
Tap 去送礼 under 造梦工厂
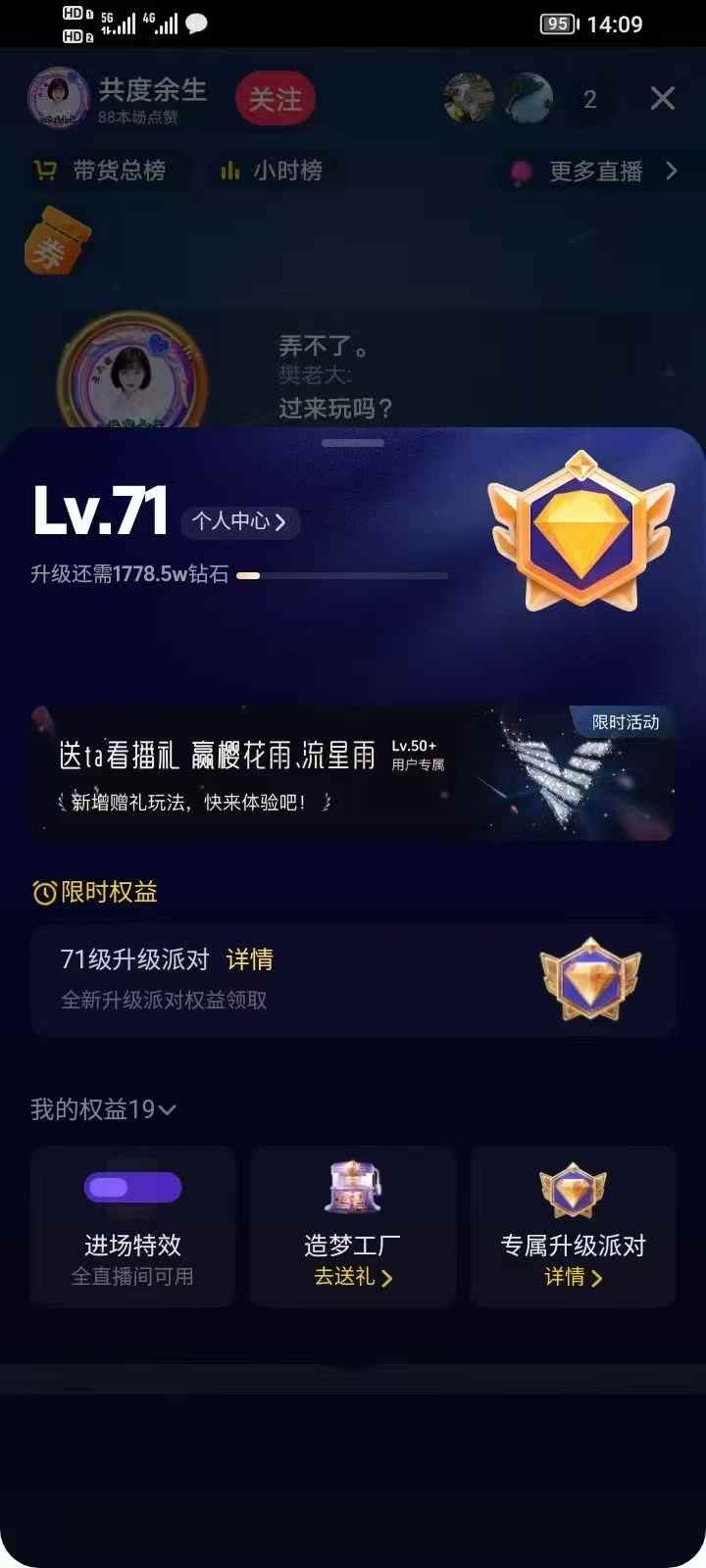[x=353, y=1277]
